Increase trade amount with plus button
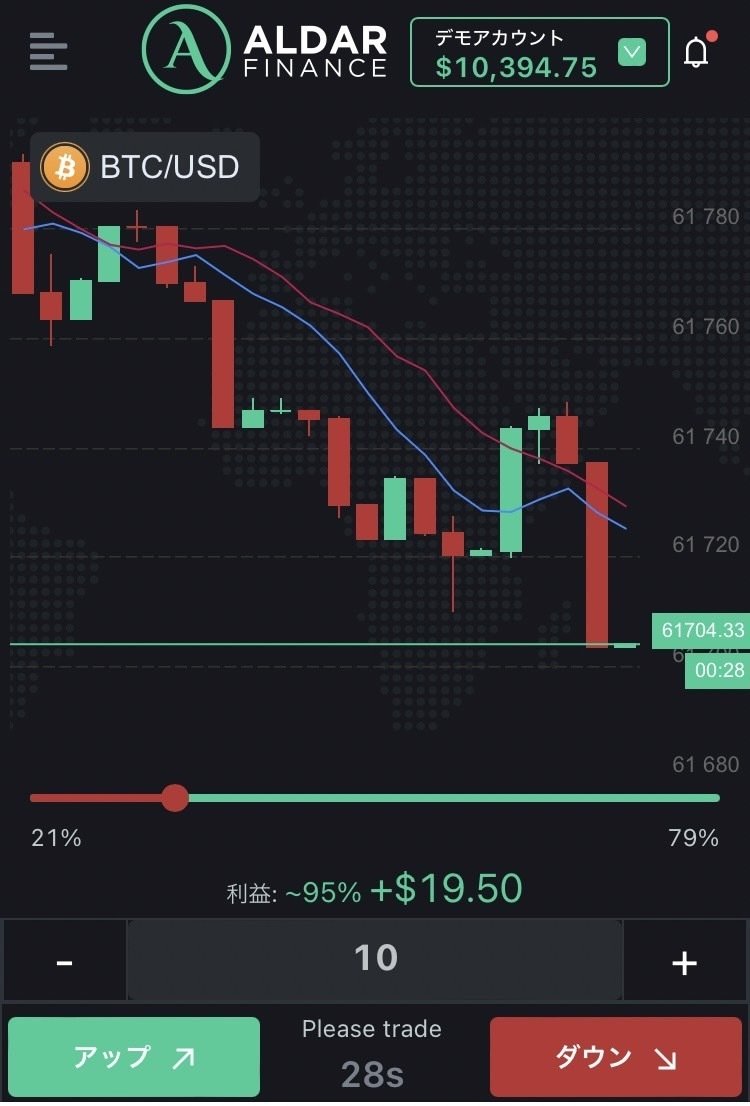Image resolution: width=750 pixels, height=1106 pixels. pyautogui.click(x=684, y=961)
